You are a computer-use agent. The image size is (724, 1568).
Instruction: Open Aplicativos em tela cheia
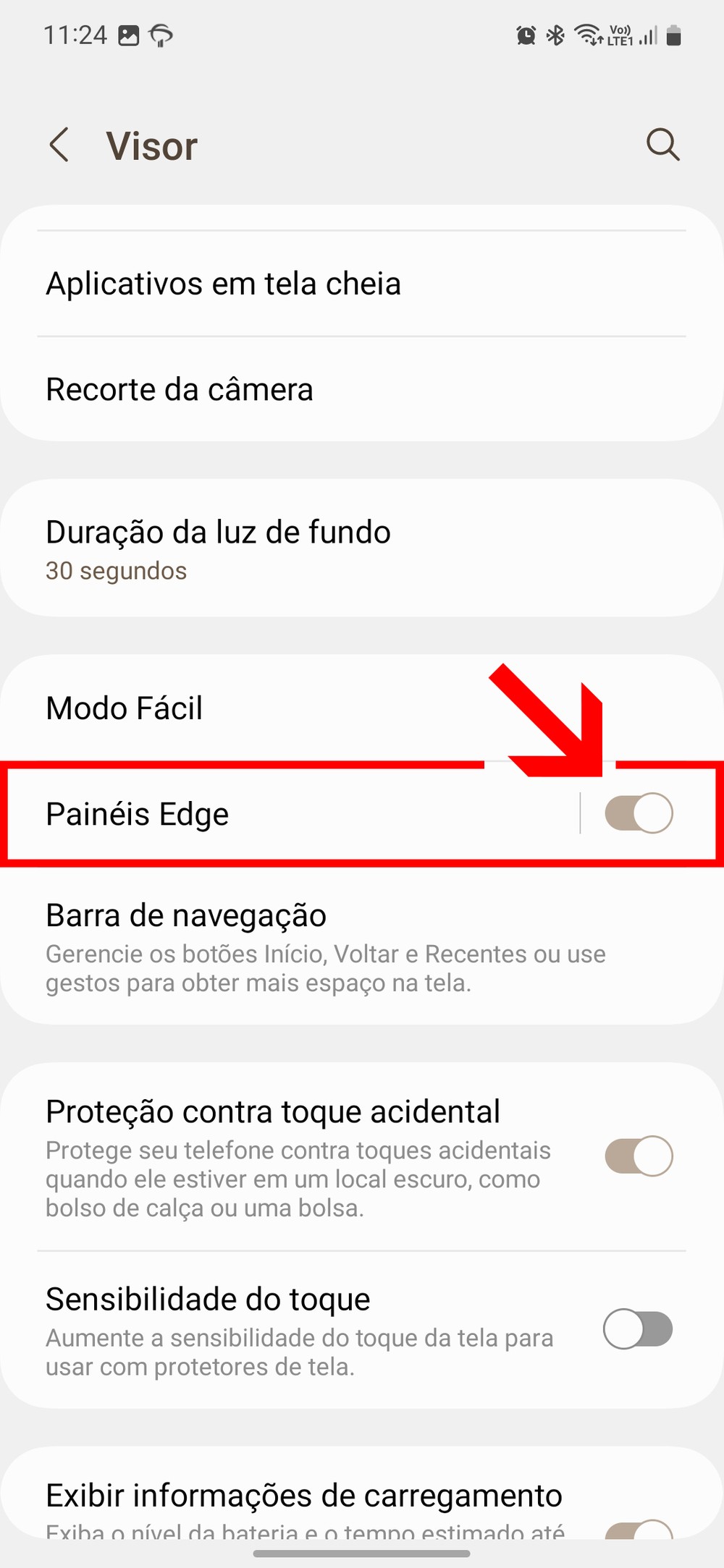(223, 284)
